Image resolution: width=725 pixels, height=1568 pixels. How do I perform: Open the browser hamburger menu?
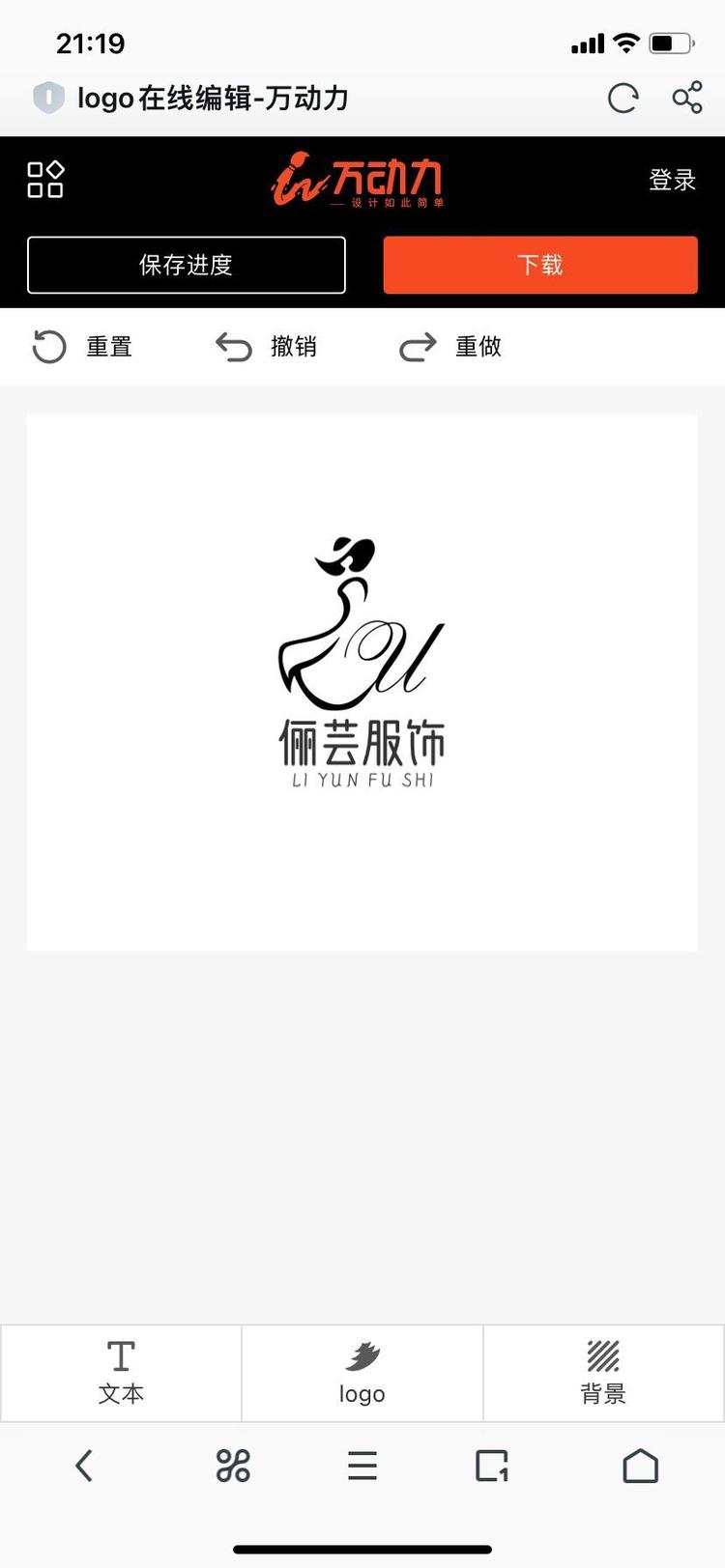(x=362, y=1466)
